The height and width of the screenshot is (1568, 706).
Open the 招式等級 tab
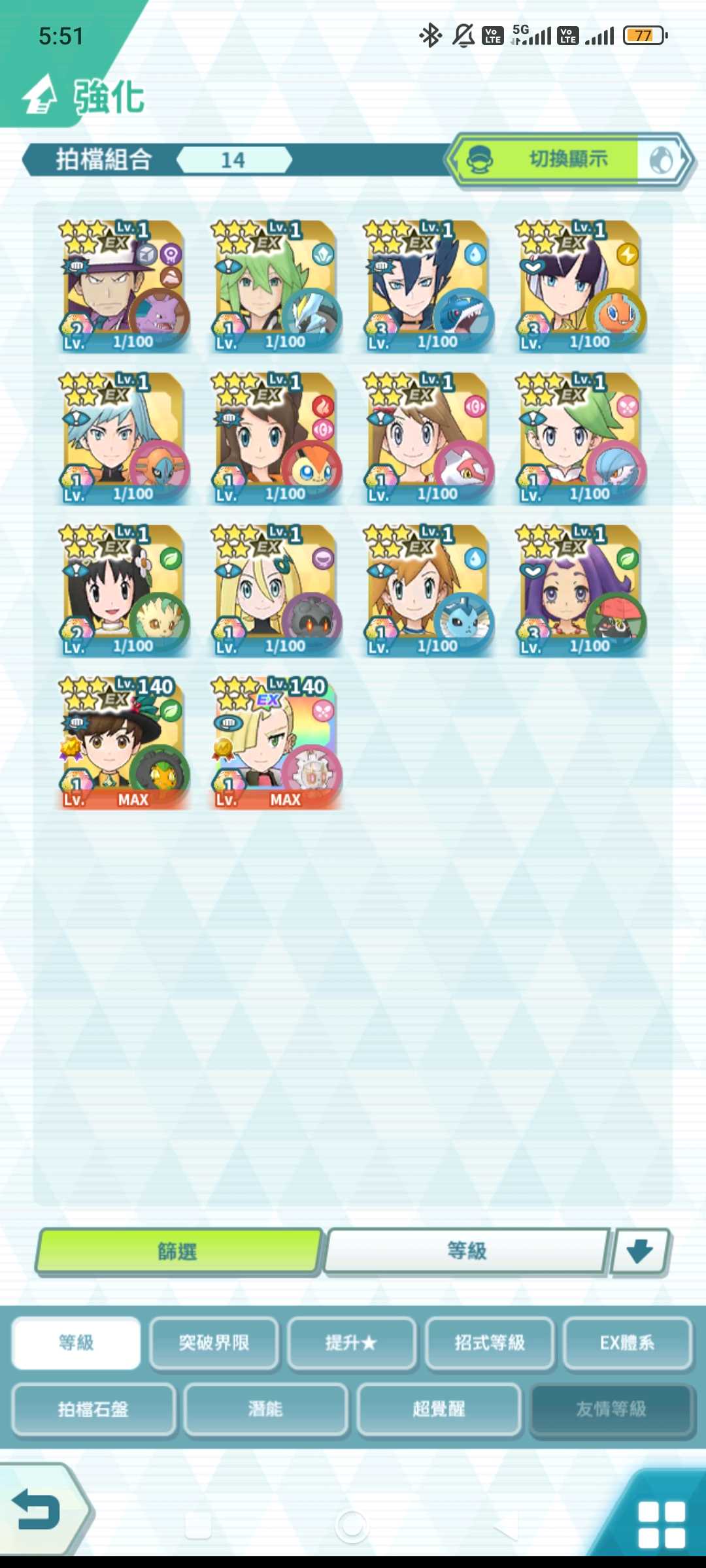coord(490,1343)
